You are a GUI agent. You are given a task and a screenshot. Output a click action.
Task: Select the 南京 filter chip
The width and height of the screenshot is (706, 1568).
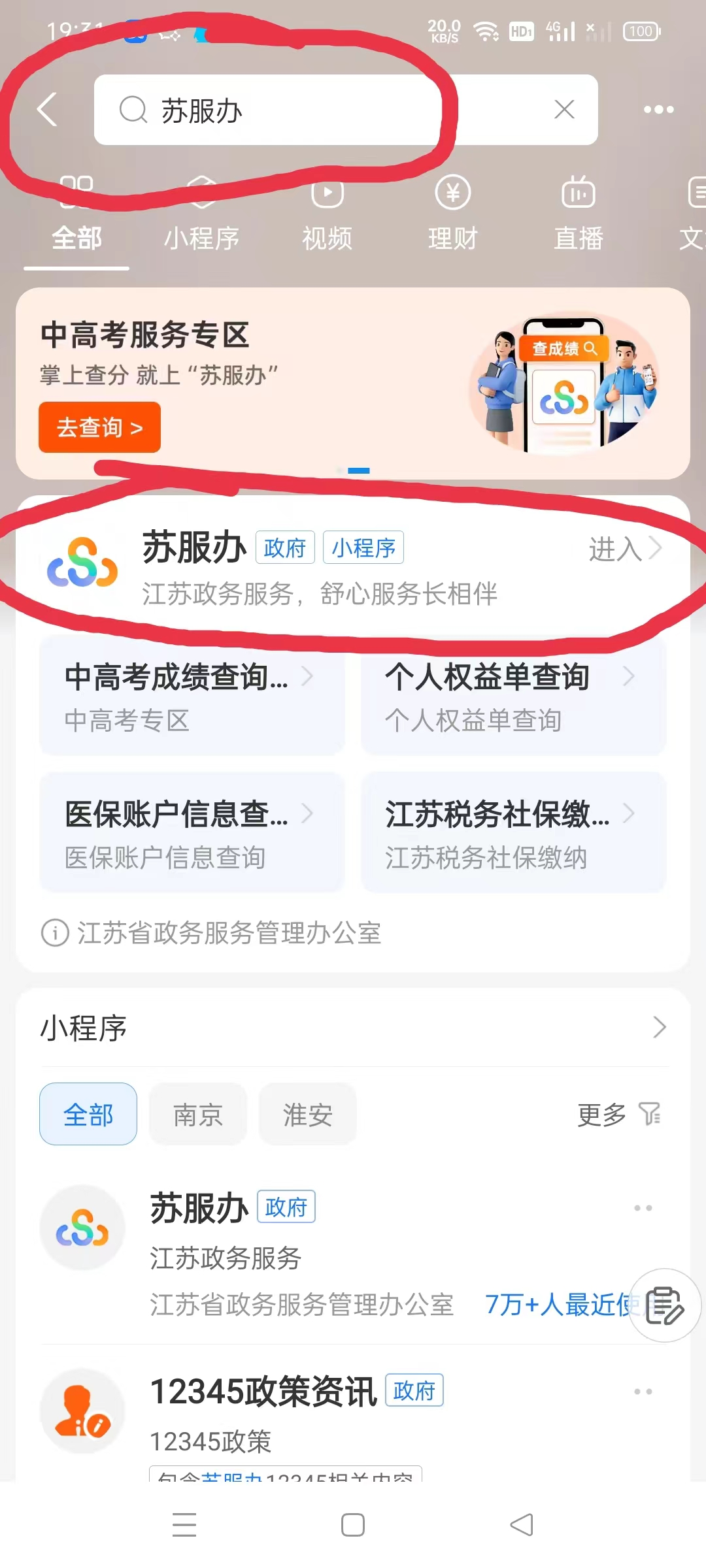tap(197, 1114)
